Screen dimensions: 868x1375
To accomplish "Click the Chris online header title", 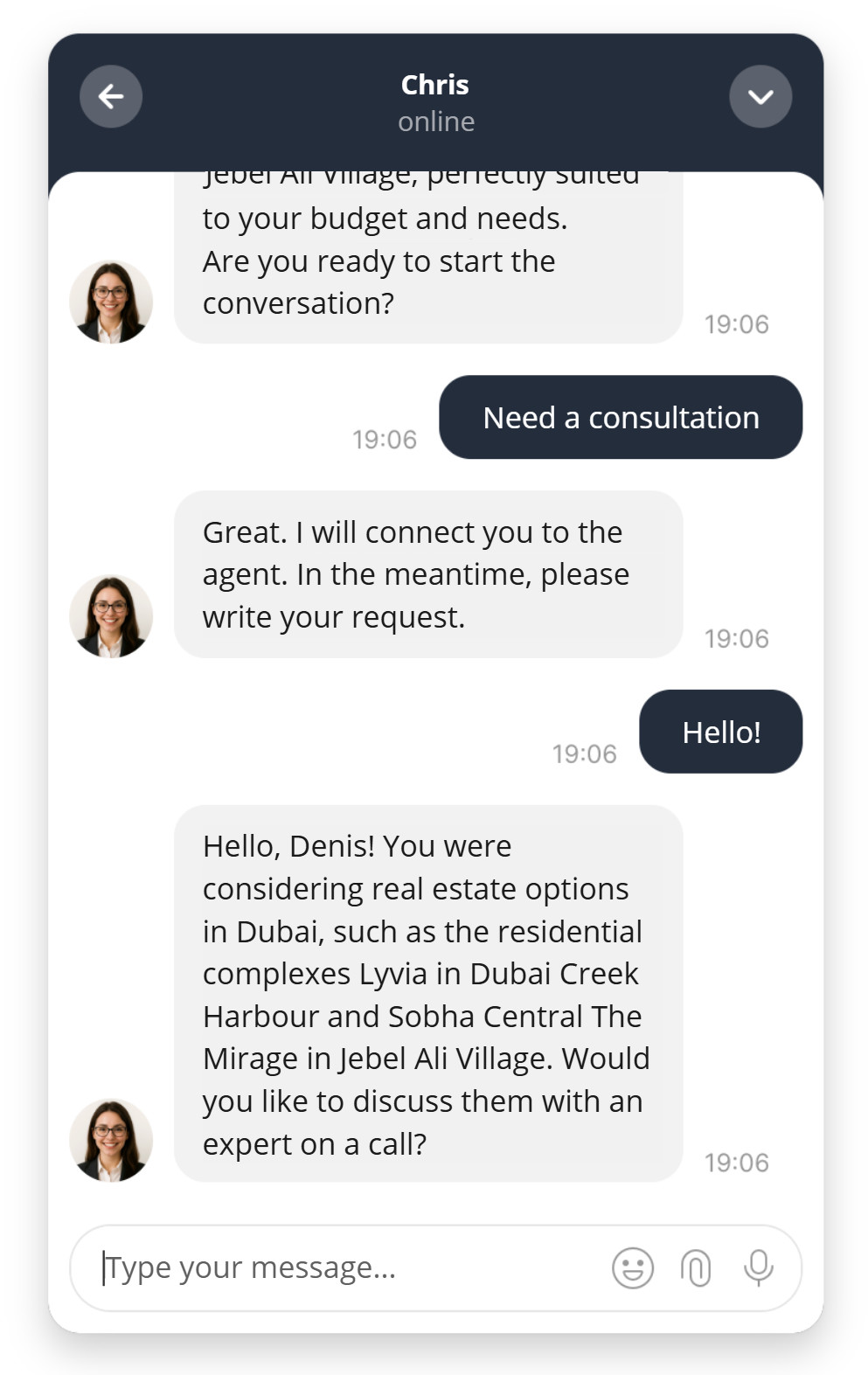I will 435,85.
